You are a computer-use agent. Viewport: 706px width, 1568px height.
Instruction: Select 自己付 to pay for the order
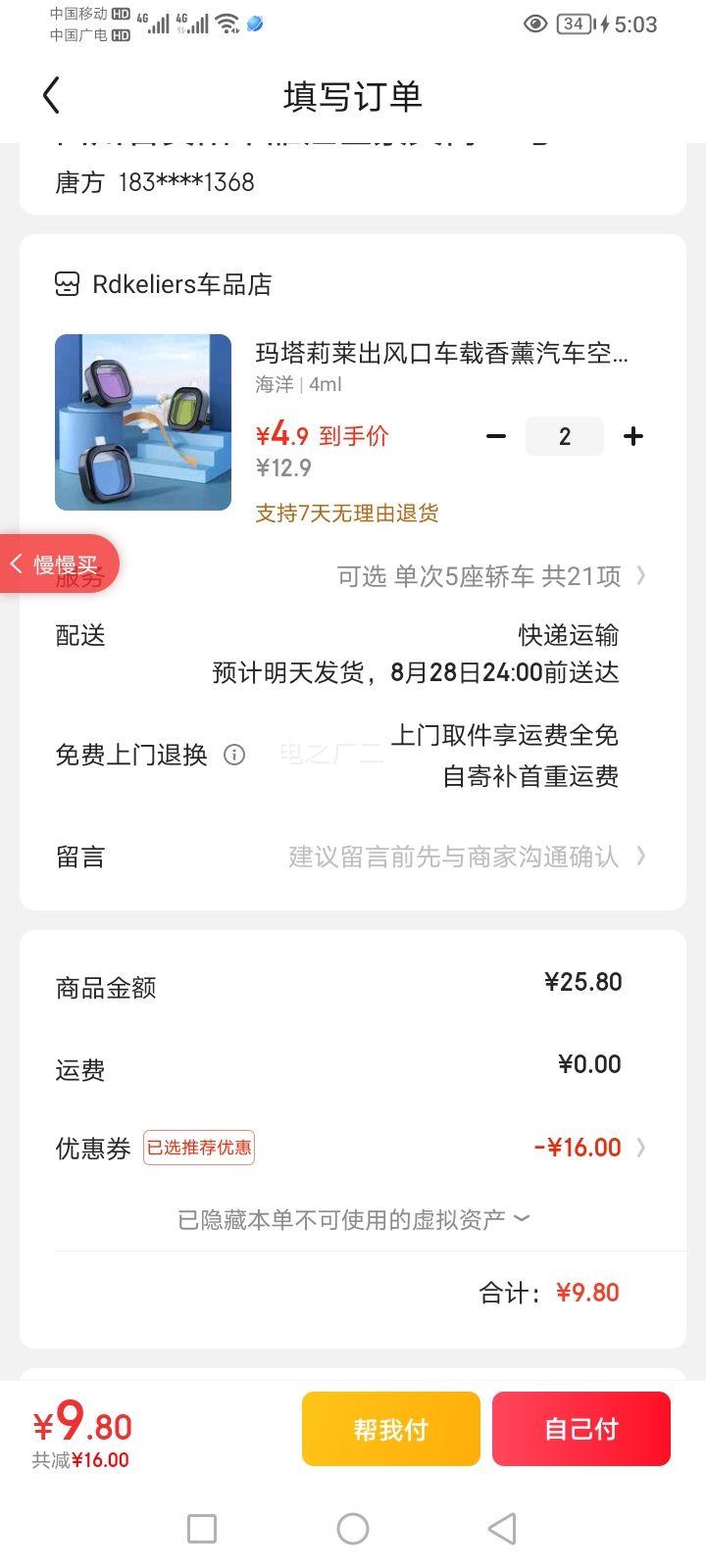(x=581, y=1429)
